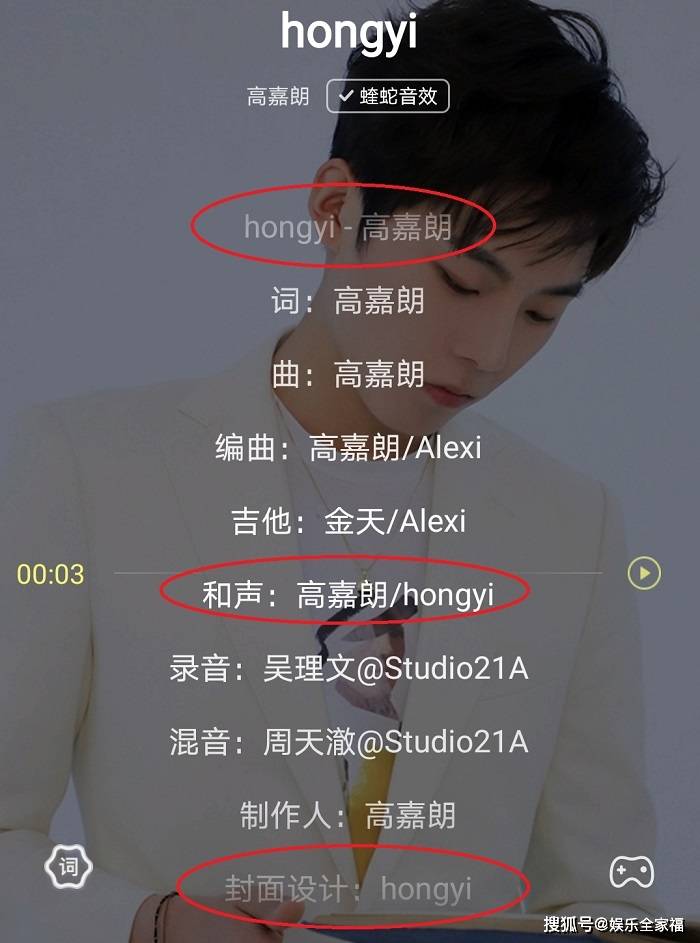Play from the 00:03 lyric line
The width and height of the screenshot is (700, 943).
coord(644,573)
